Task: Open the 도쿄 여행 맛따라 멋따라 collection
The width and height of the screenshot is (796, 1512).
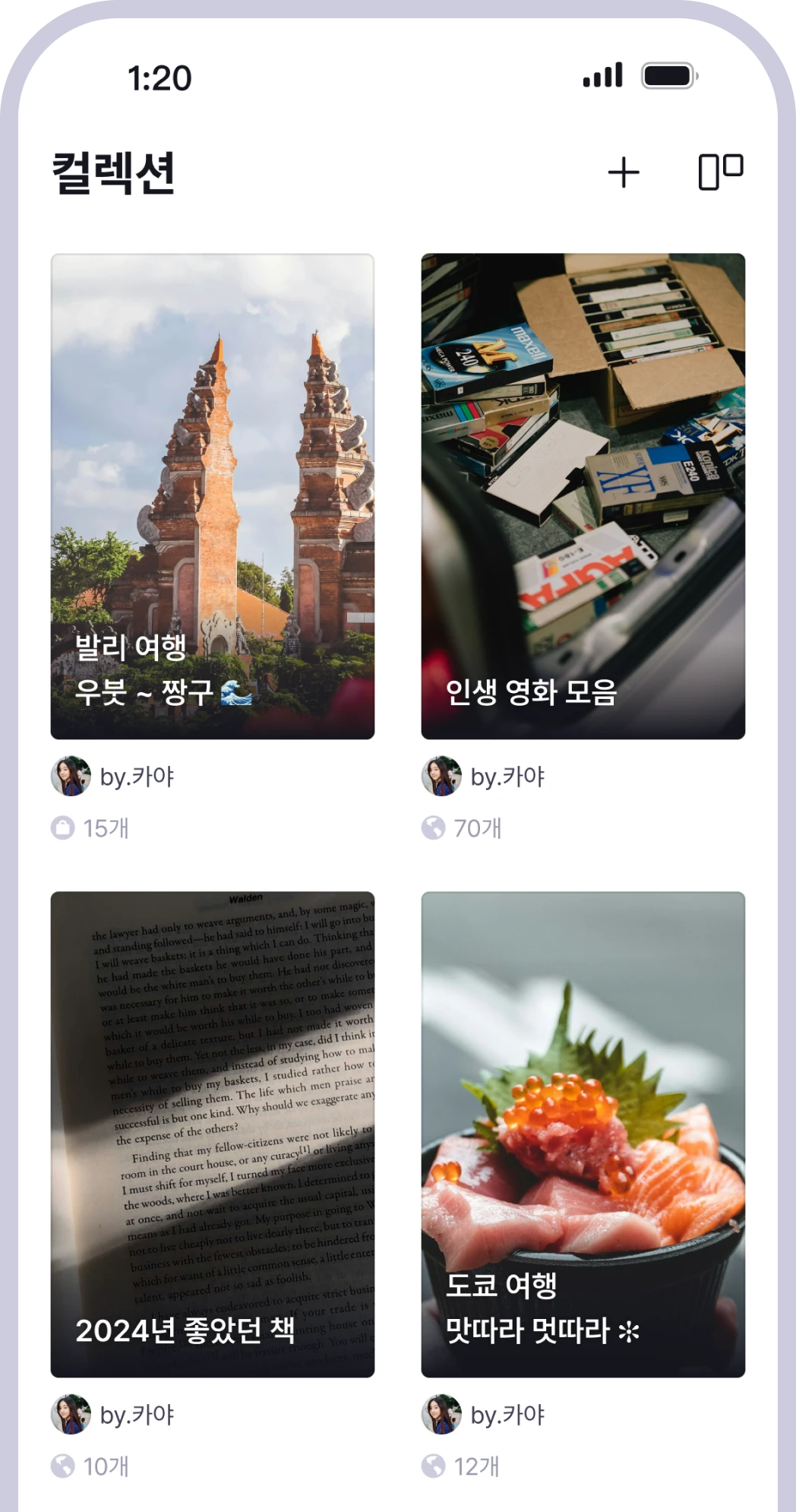Action: point(583,1134)
